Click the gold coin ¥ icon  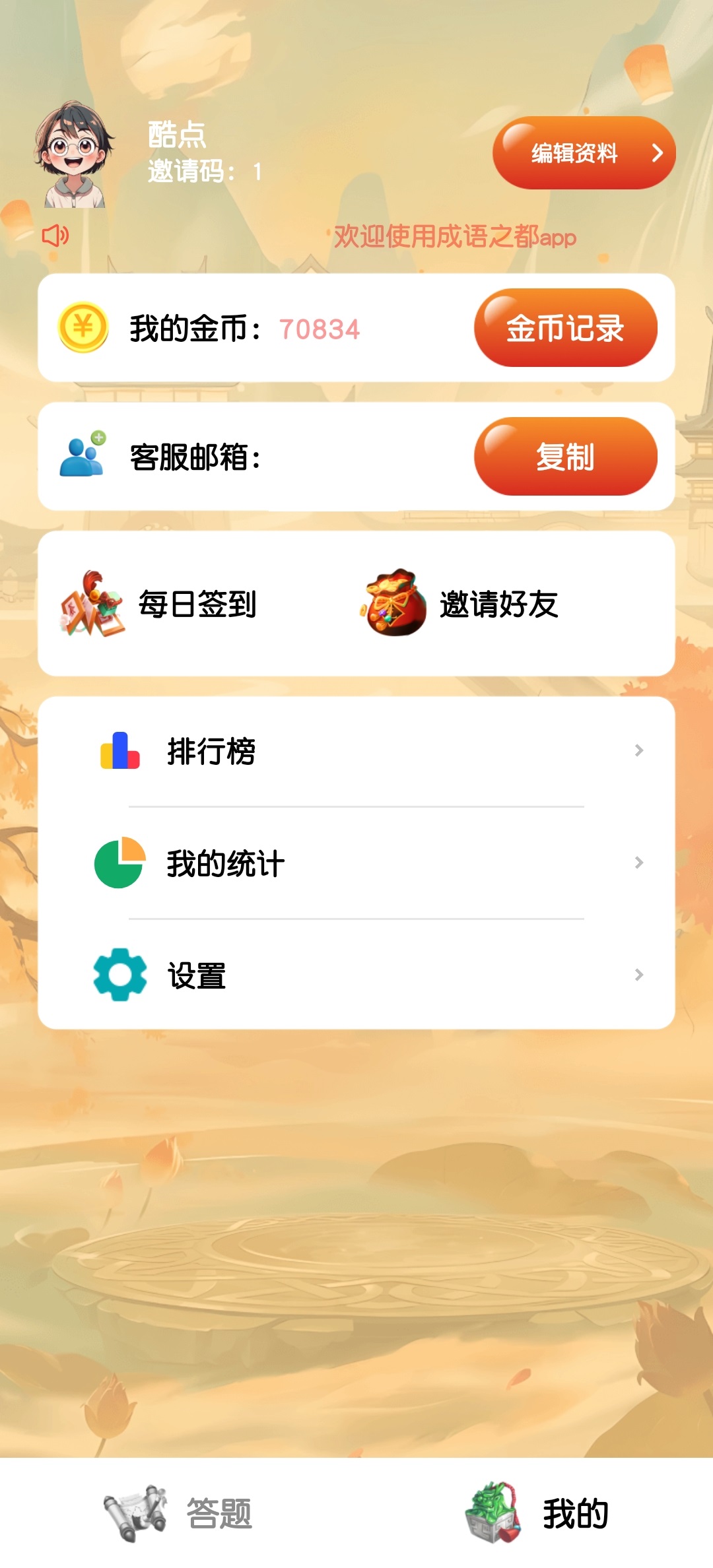pyautogui.click(x=82, y=327)
